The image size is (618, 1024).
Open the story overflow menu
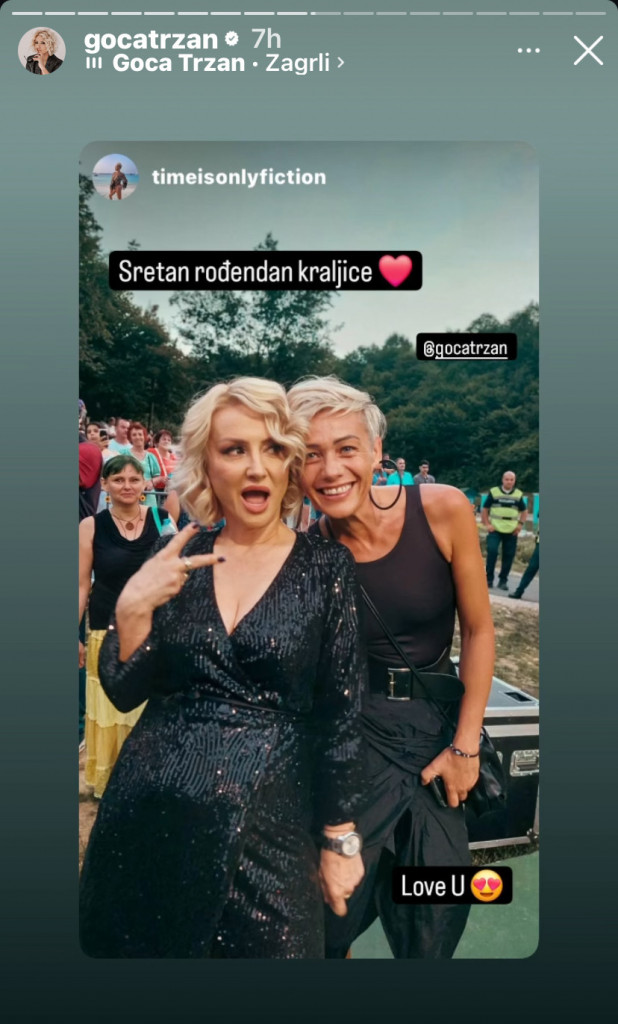click(528, 50)
